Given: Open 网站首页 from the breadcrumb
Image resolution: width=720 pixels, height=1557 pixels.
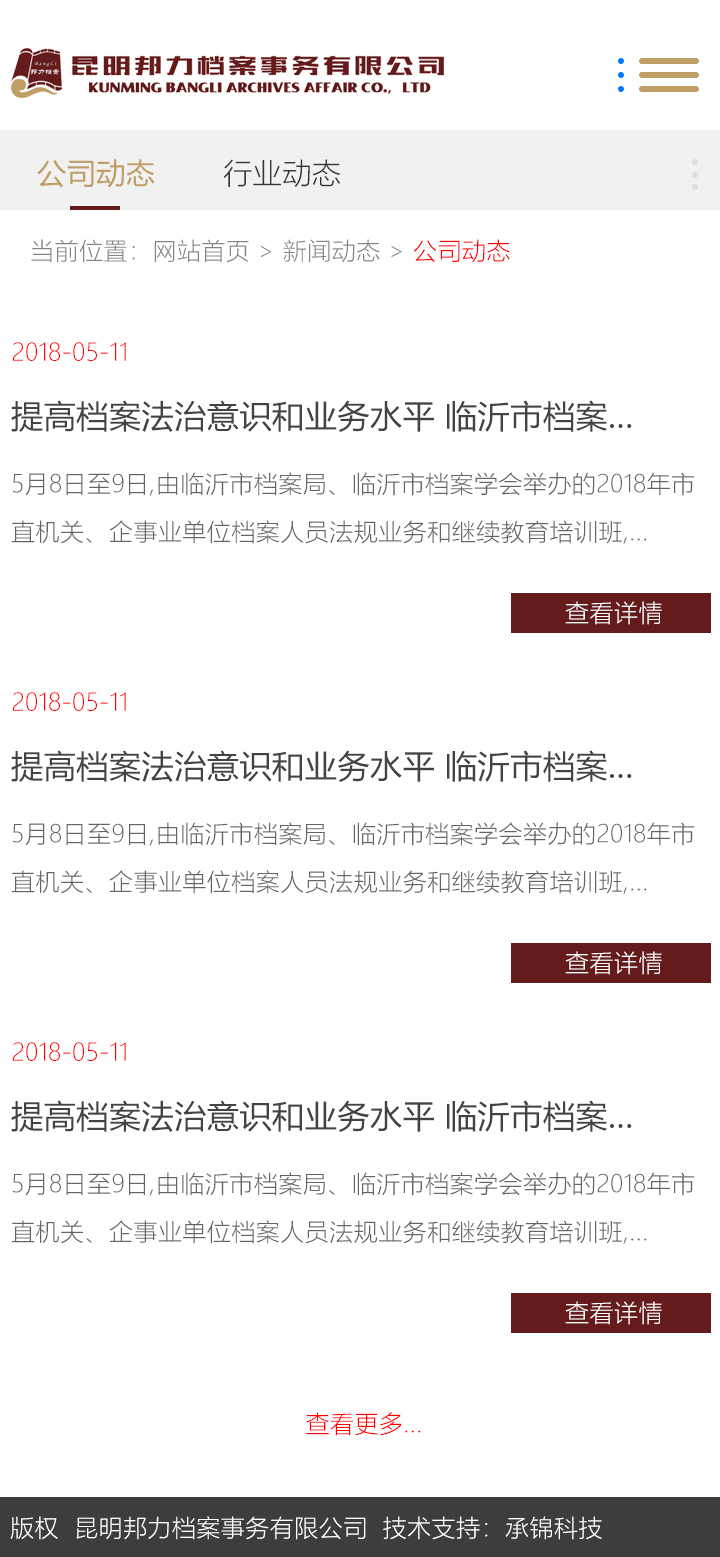Looking at the screenshot, I should pyautogui.click(x=198, y=251).
